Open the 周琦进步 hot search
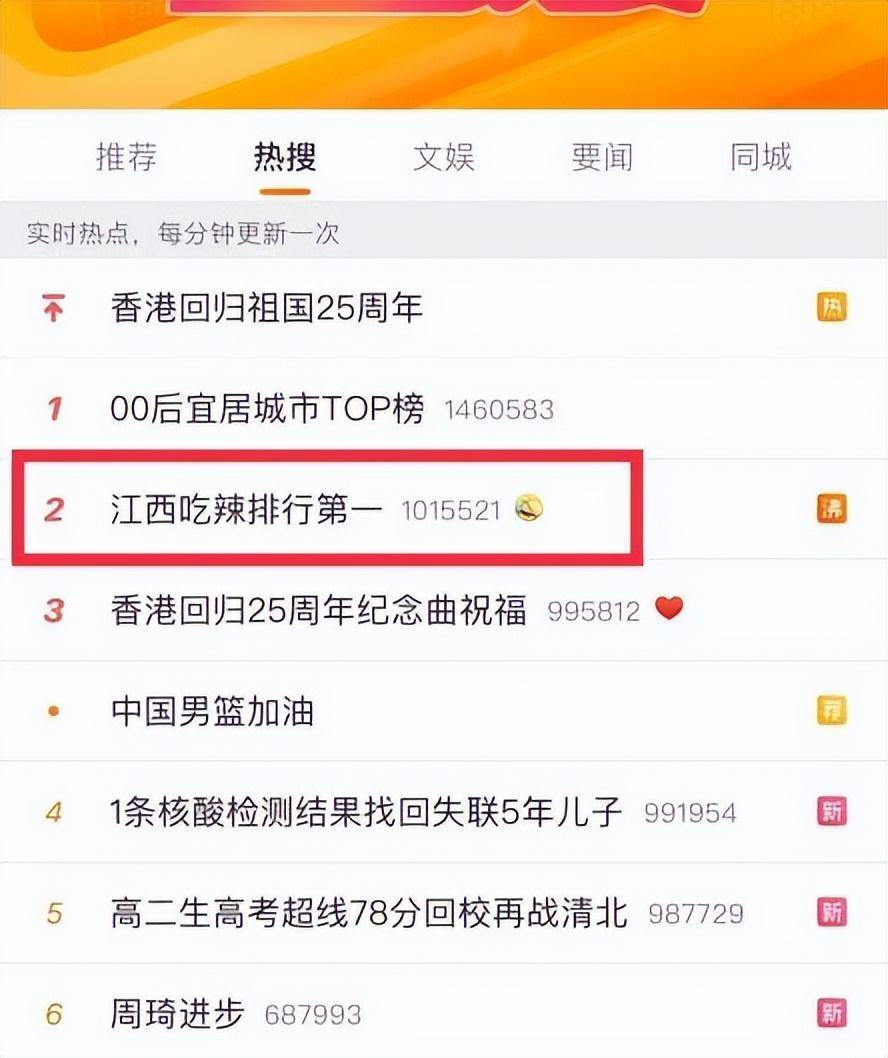Screen dimensions: 888x1058 (x=177, y=1014)
